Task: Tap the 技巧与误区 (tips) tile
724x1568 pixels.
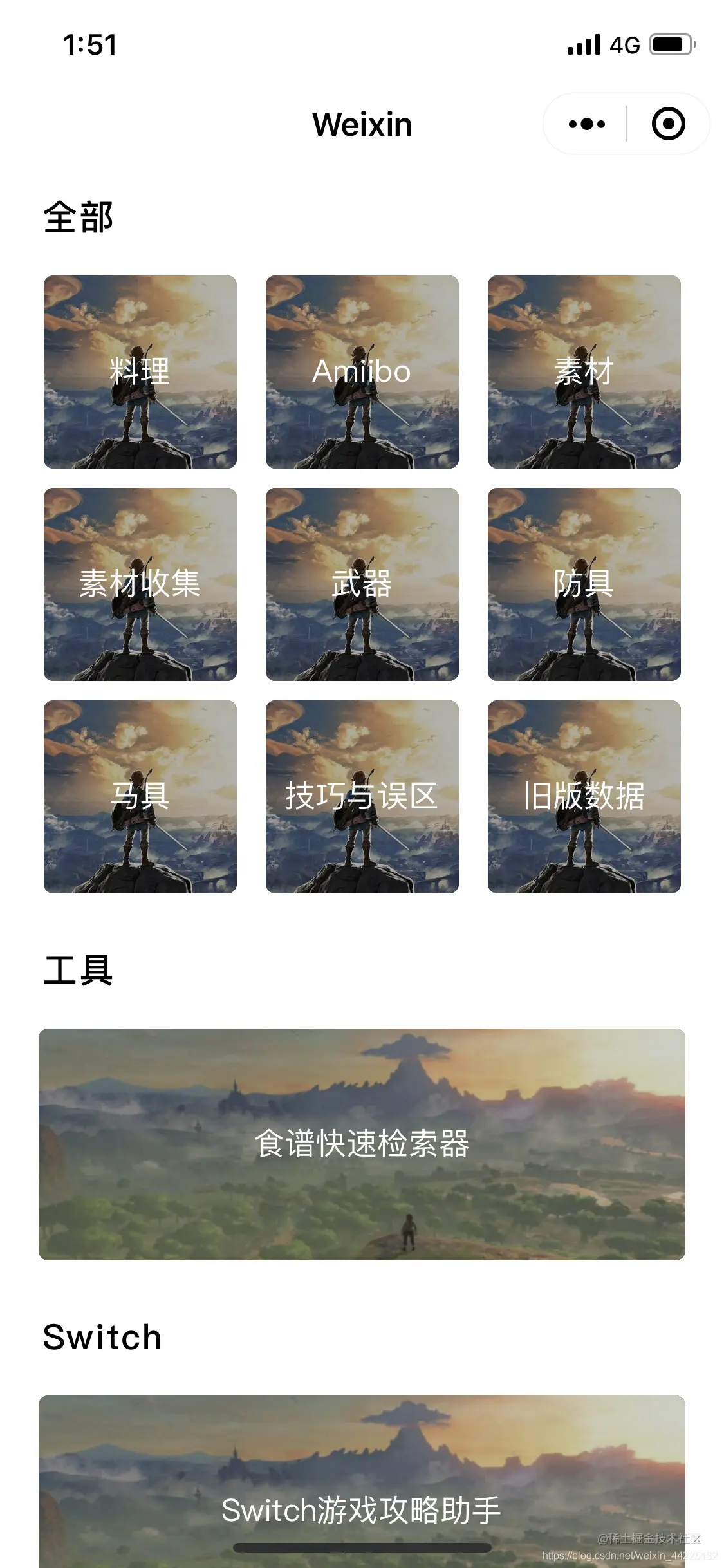Action: point(362,797)
